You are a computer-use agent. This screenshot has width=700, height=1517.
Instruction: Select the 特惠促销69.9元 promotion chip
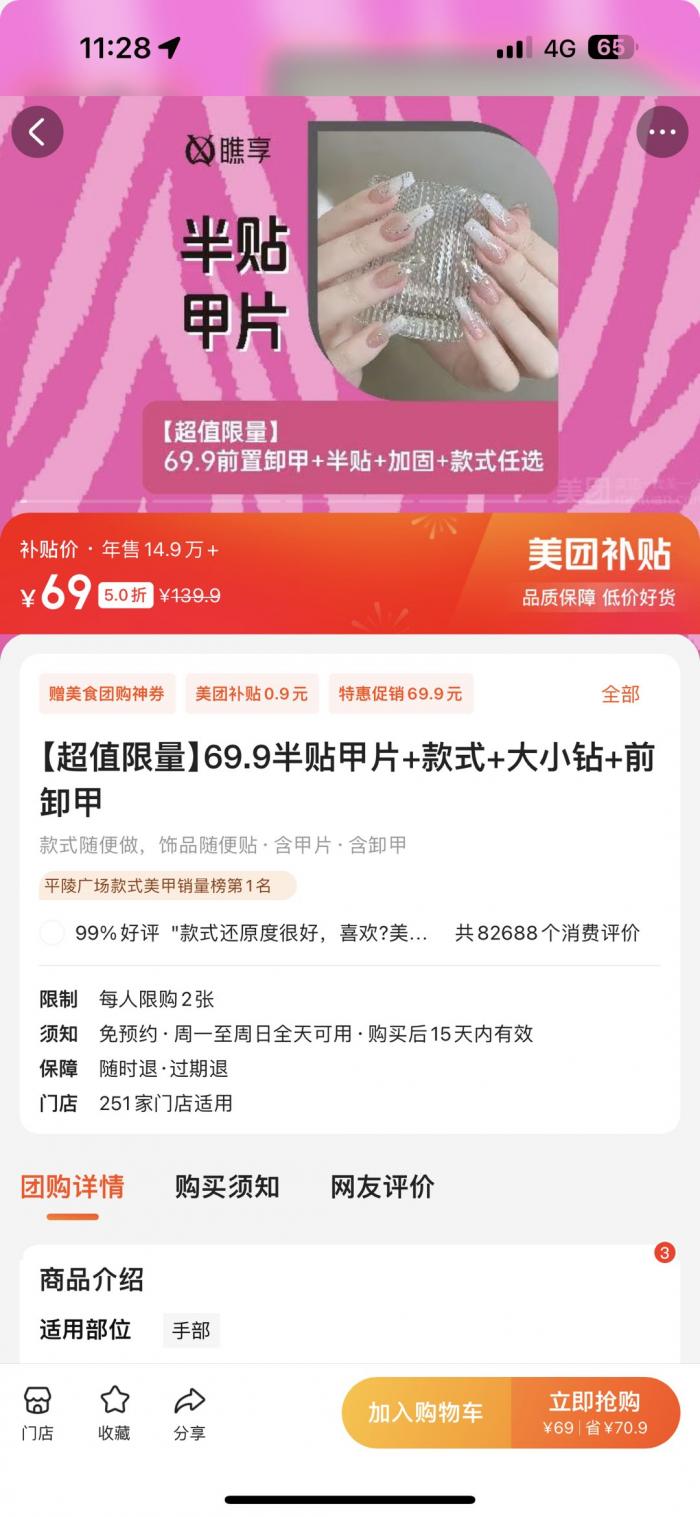[x=400, y=694]
